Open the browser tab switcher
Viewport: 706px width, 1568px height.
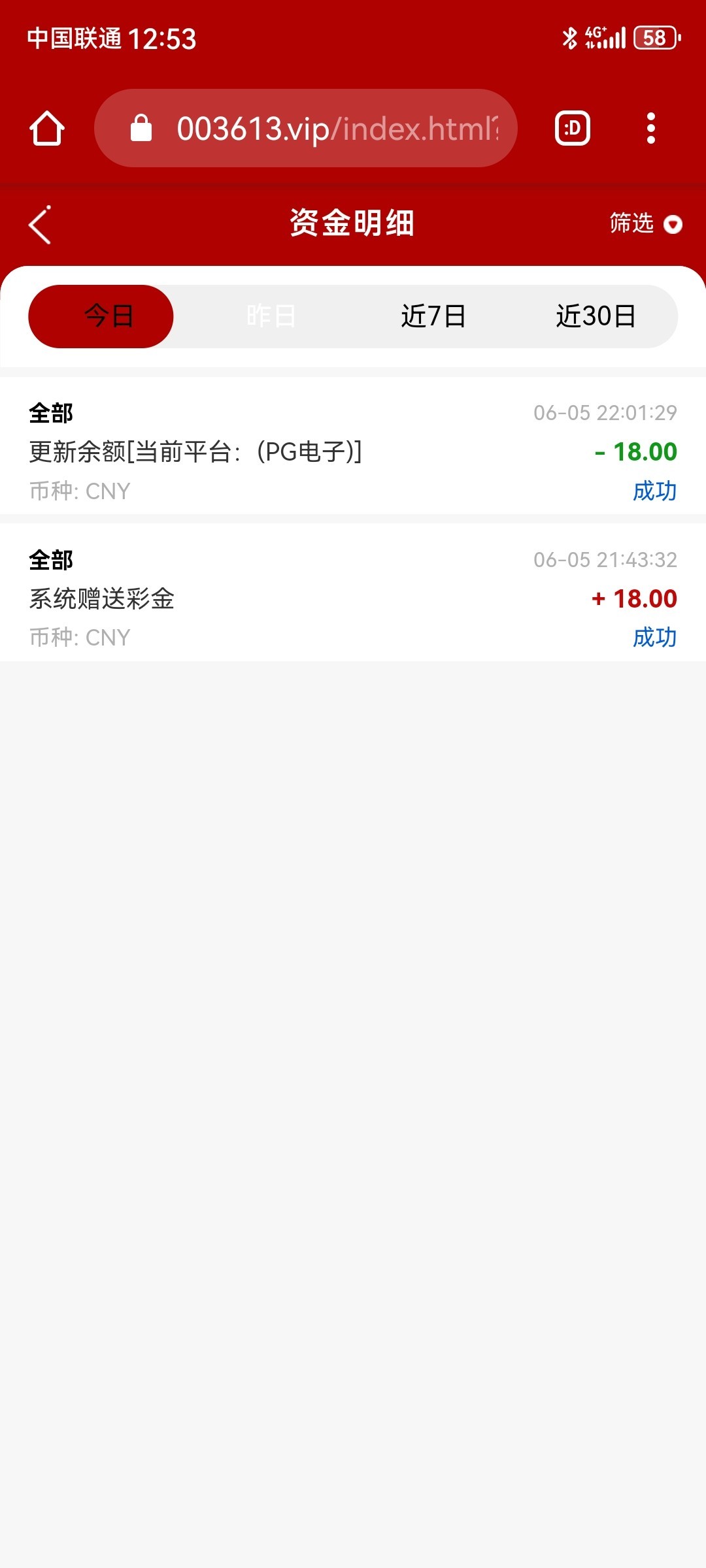(x=573, y=128)
